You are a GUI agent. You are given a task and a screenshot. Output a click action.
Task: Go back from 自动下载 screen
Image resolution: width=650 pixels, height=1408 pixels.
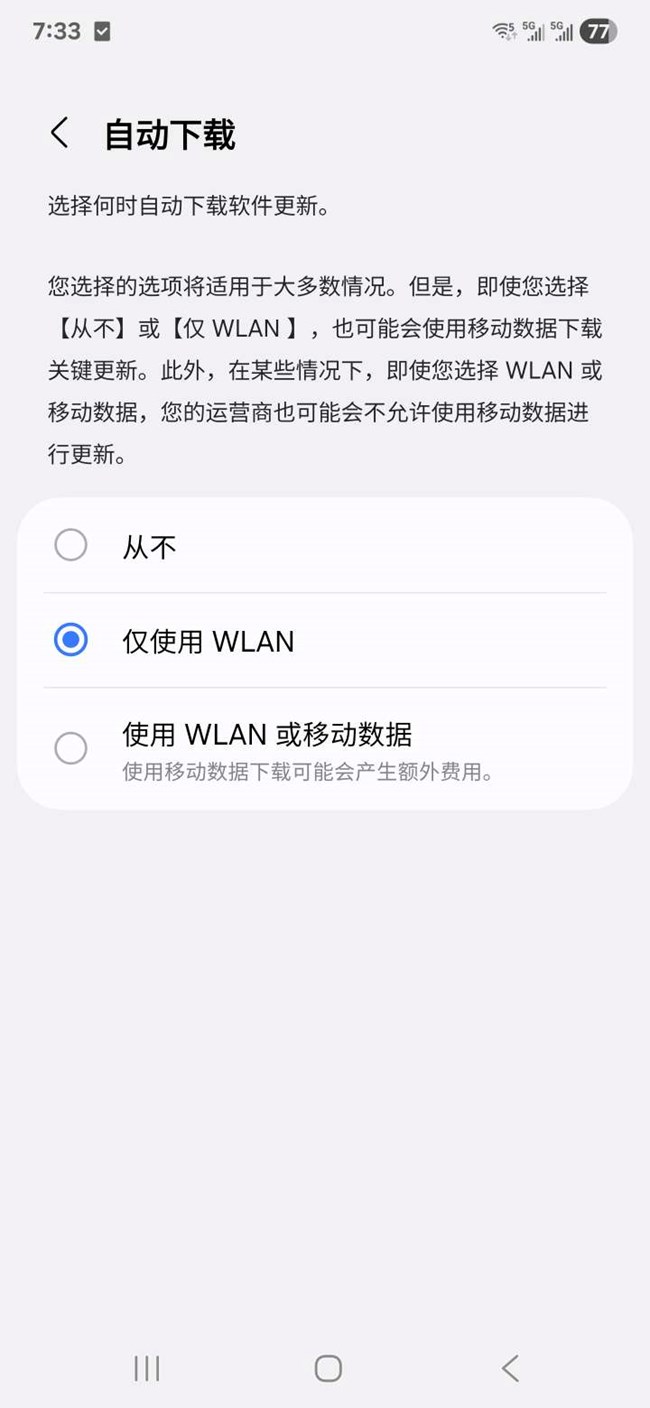(60, 133)
